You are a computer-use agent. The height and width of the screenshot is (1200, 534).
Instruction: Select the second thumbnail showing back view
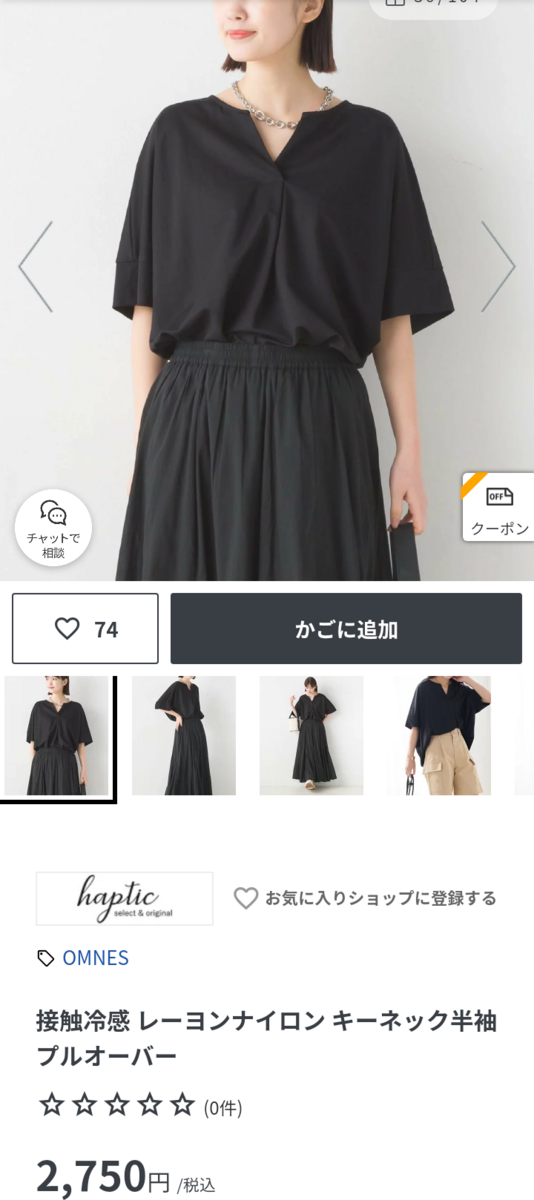[x=184, y=736]
